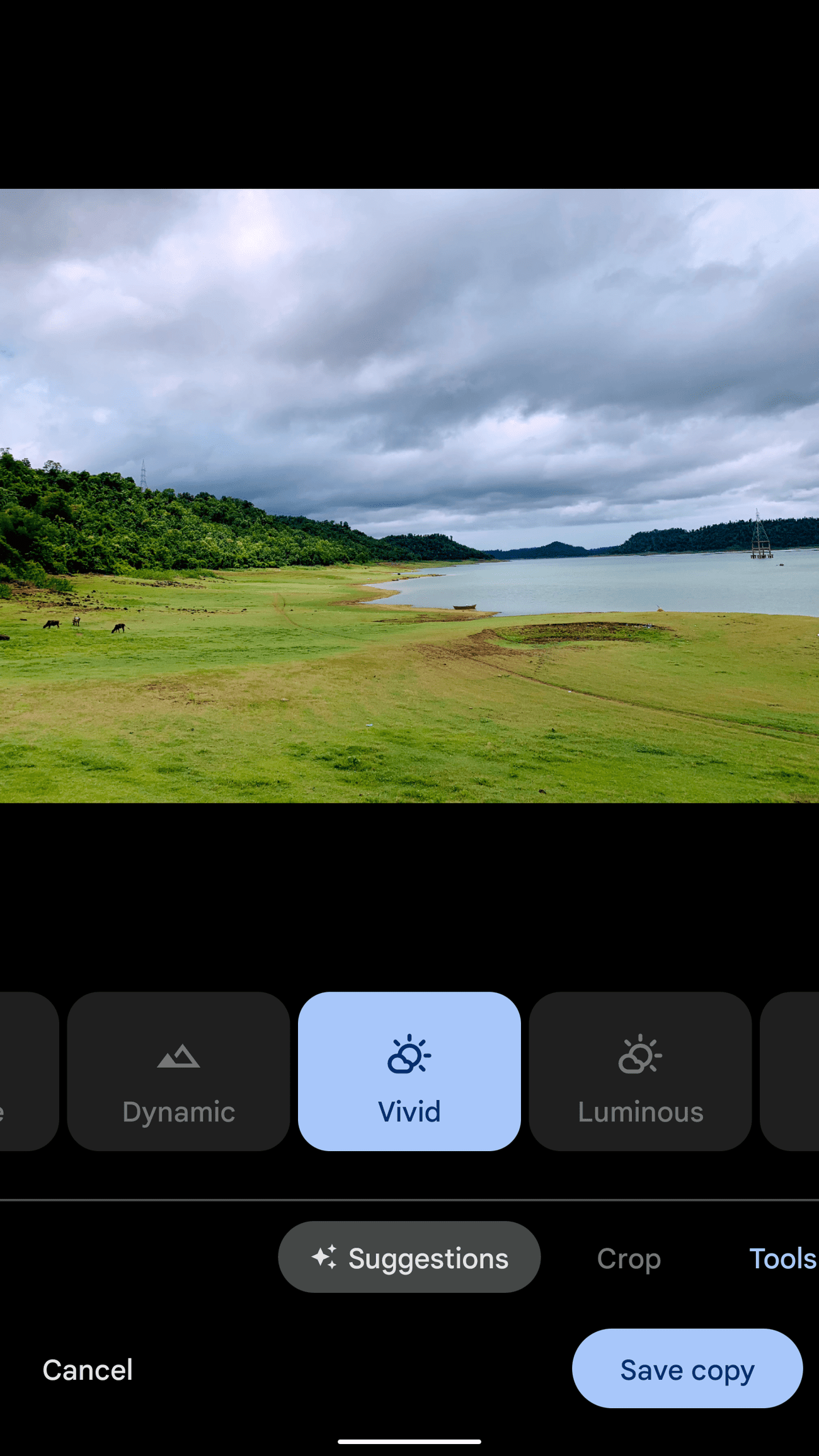Save a copy of the photo
Viewport: 819px width, 1456px height.
pyautogui.click(x=687, y=1369)
